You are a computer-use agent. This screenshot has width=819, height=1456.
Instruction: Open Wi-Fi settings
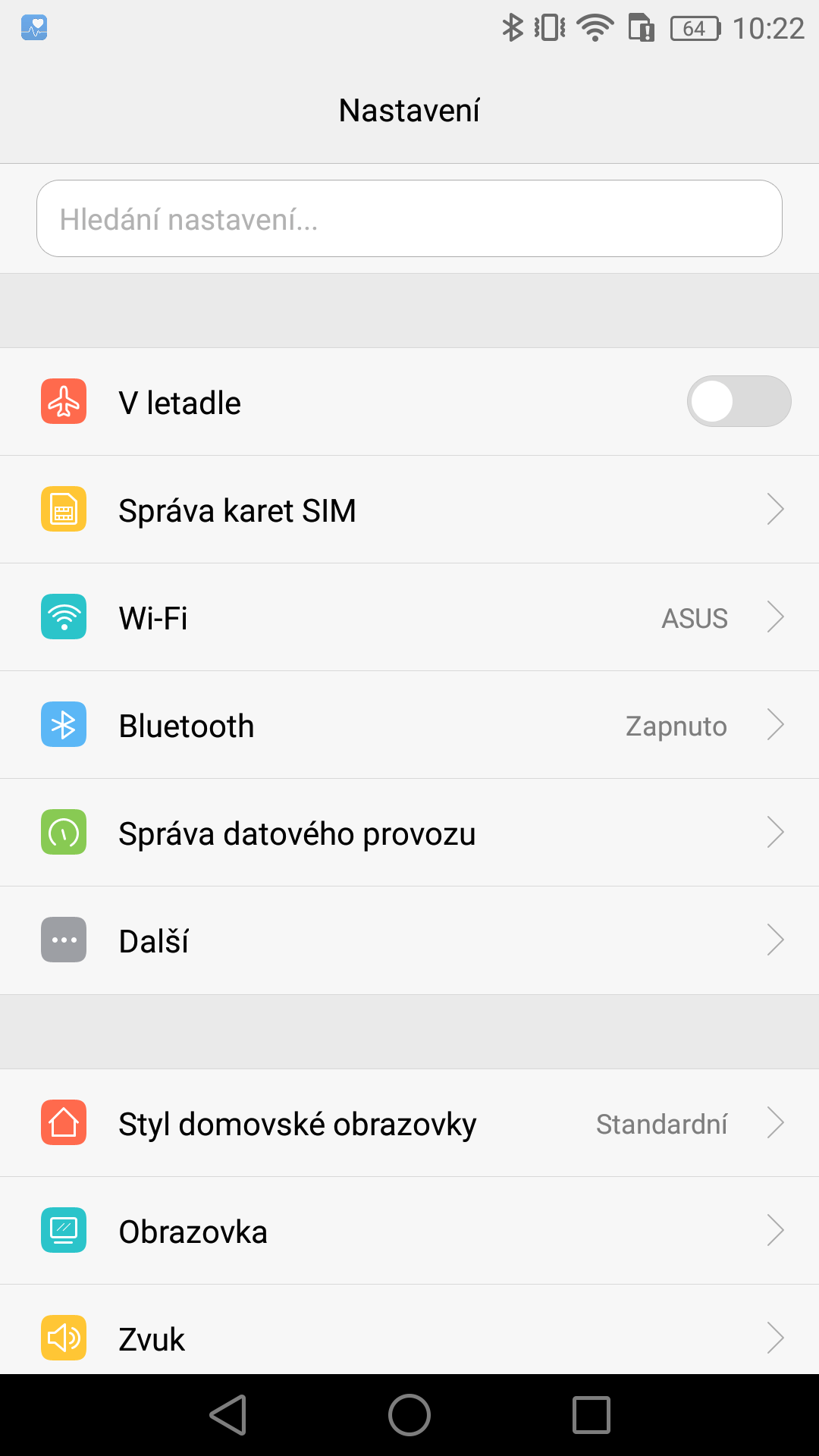[x=409, y=617]
